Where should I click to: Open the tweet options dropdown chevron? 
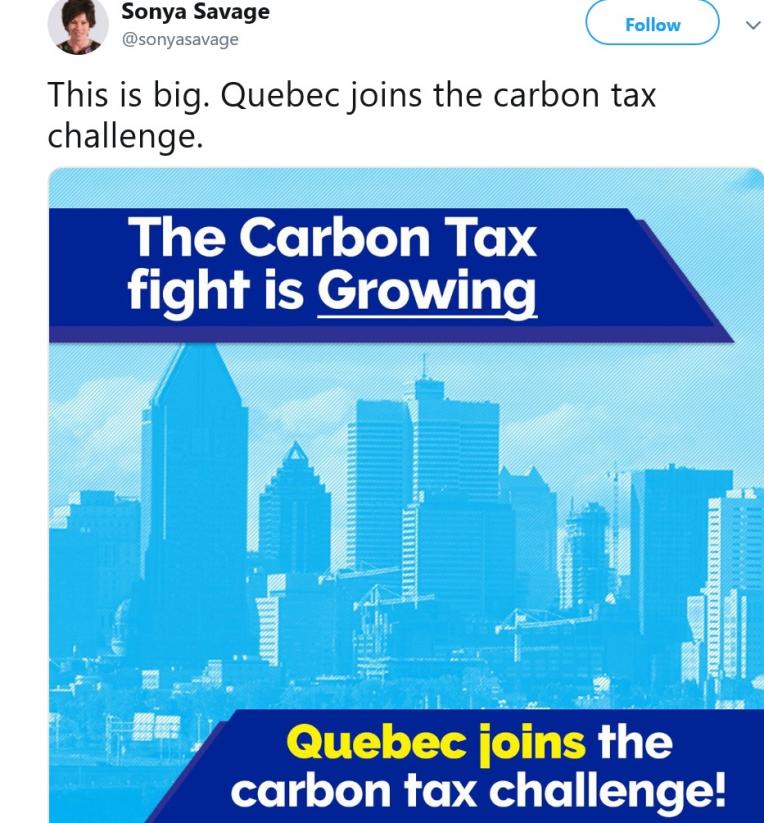point(752,27)
